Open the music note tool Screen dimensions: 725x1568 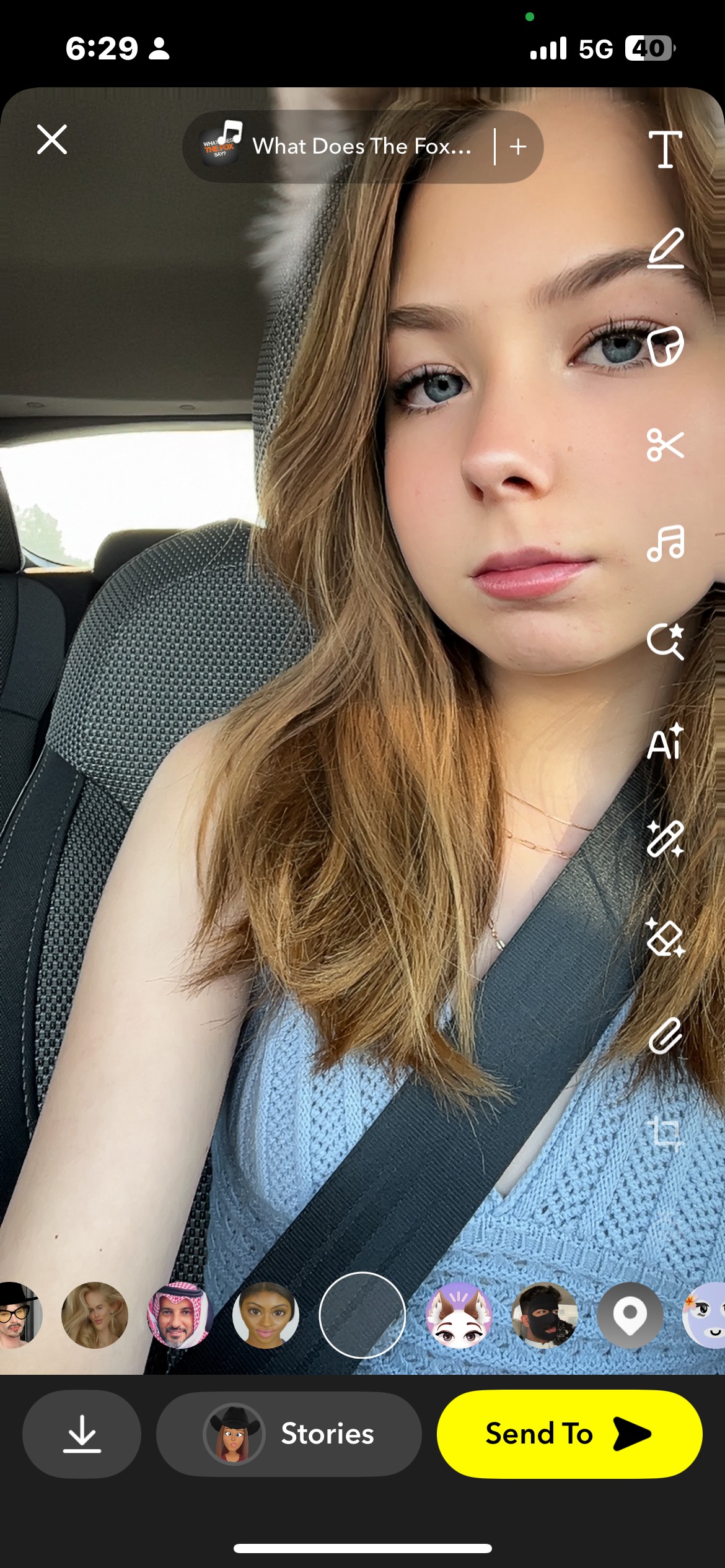click(x=666, y=543)
